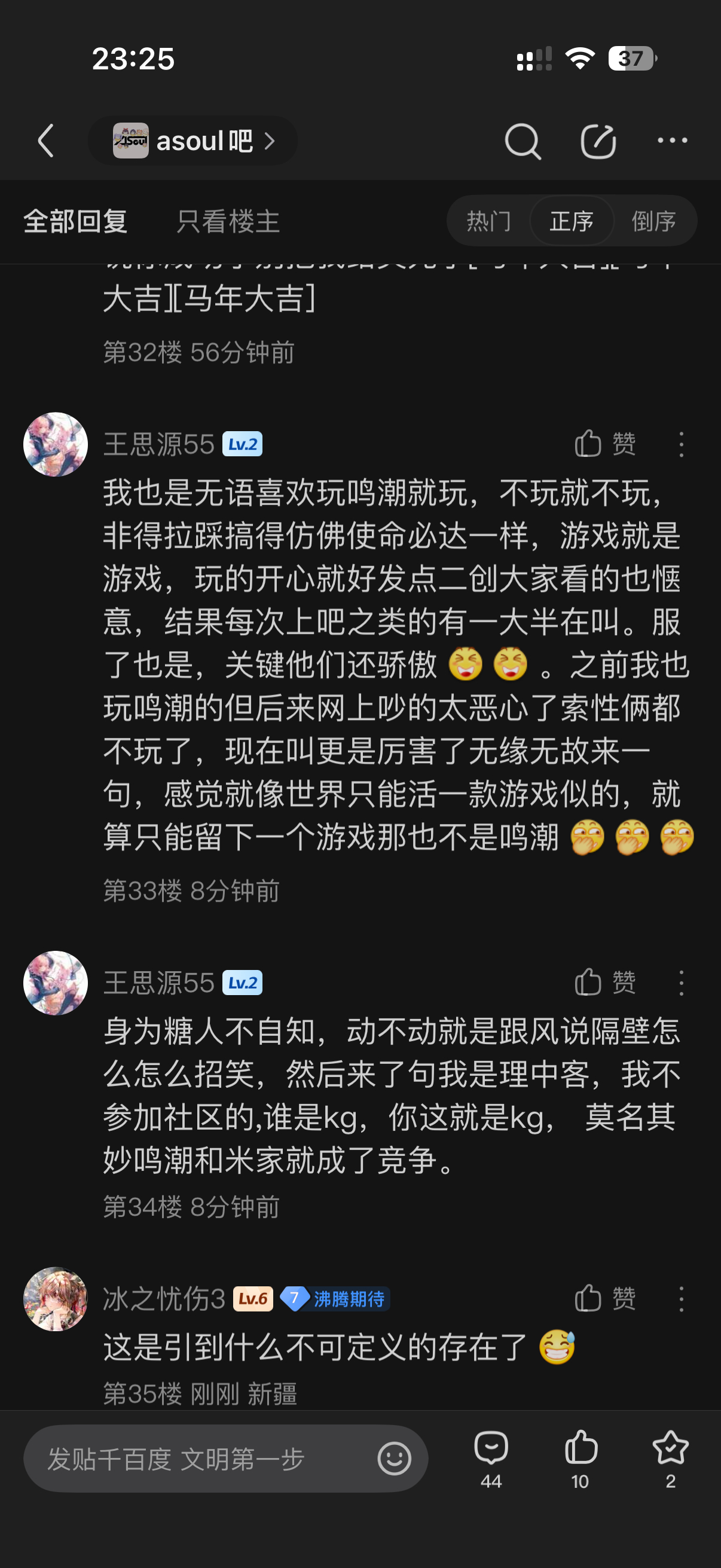The image size is (721, 1568).
Task: Like the 第34楼 reply by 王思源55
Action: point(605,983)
